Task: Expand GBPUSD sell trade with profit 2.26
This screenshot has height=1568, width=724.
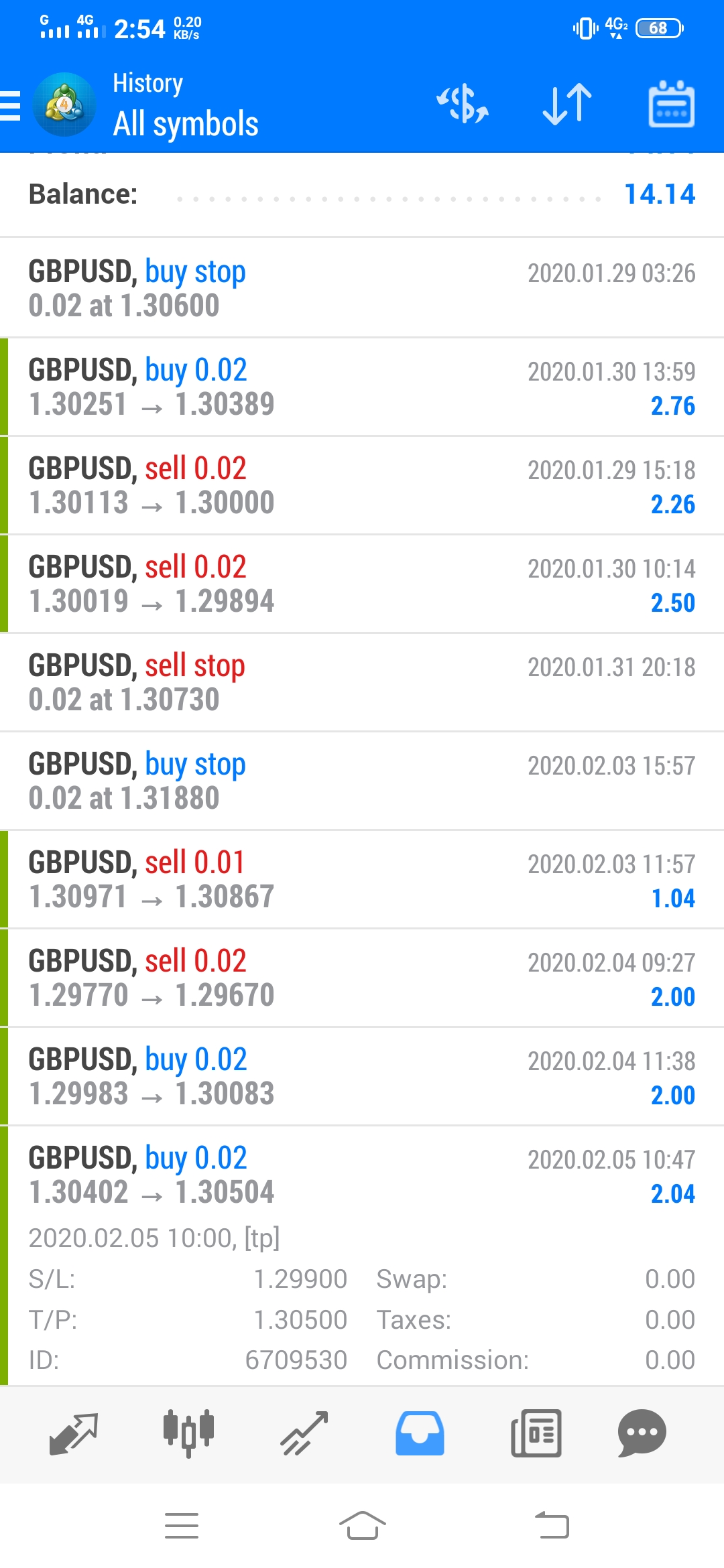Action: click(362, 485)
